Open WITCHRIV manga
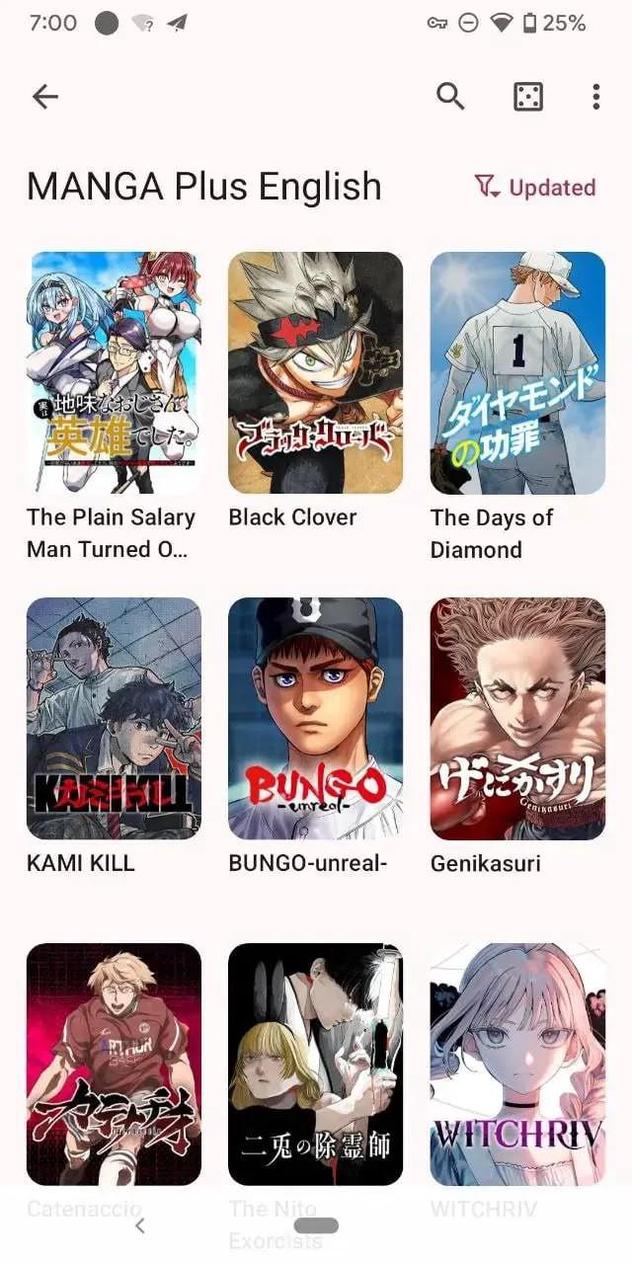The width and height of the screenshot is (632, 1264). point(517,1063)
